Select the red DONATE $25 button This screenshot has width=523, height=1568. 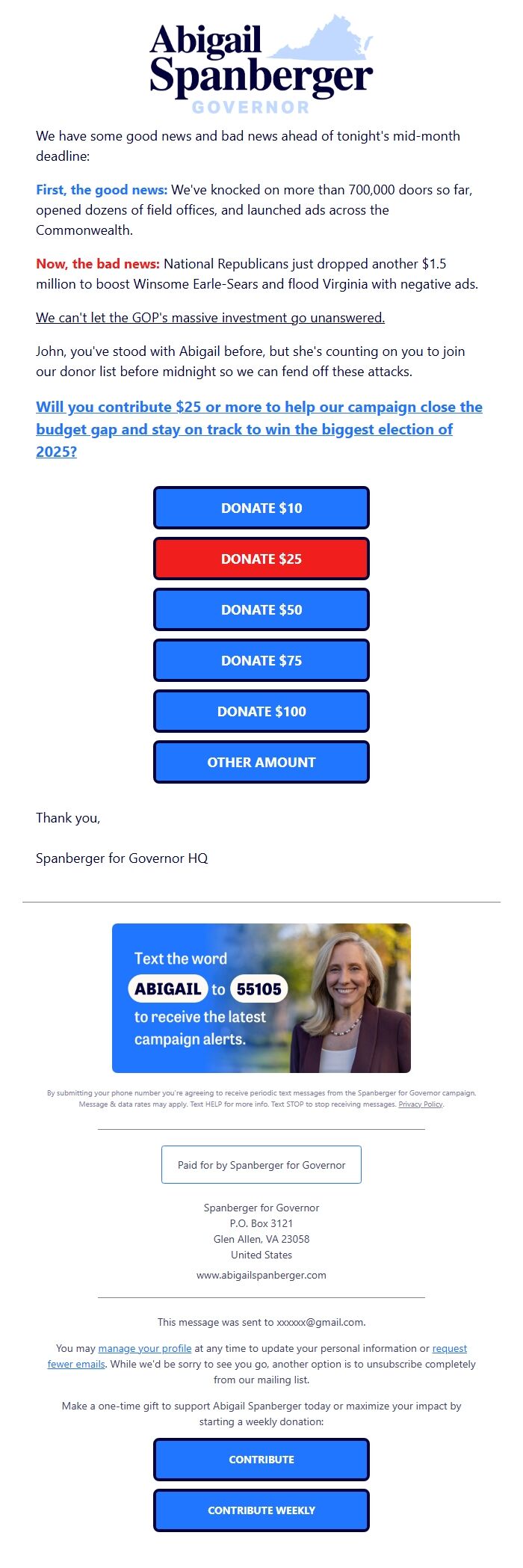(261, 559)
